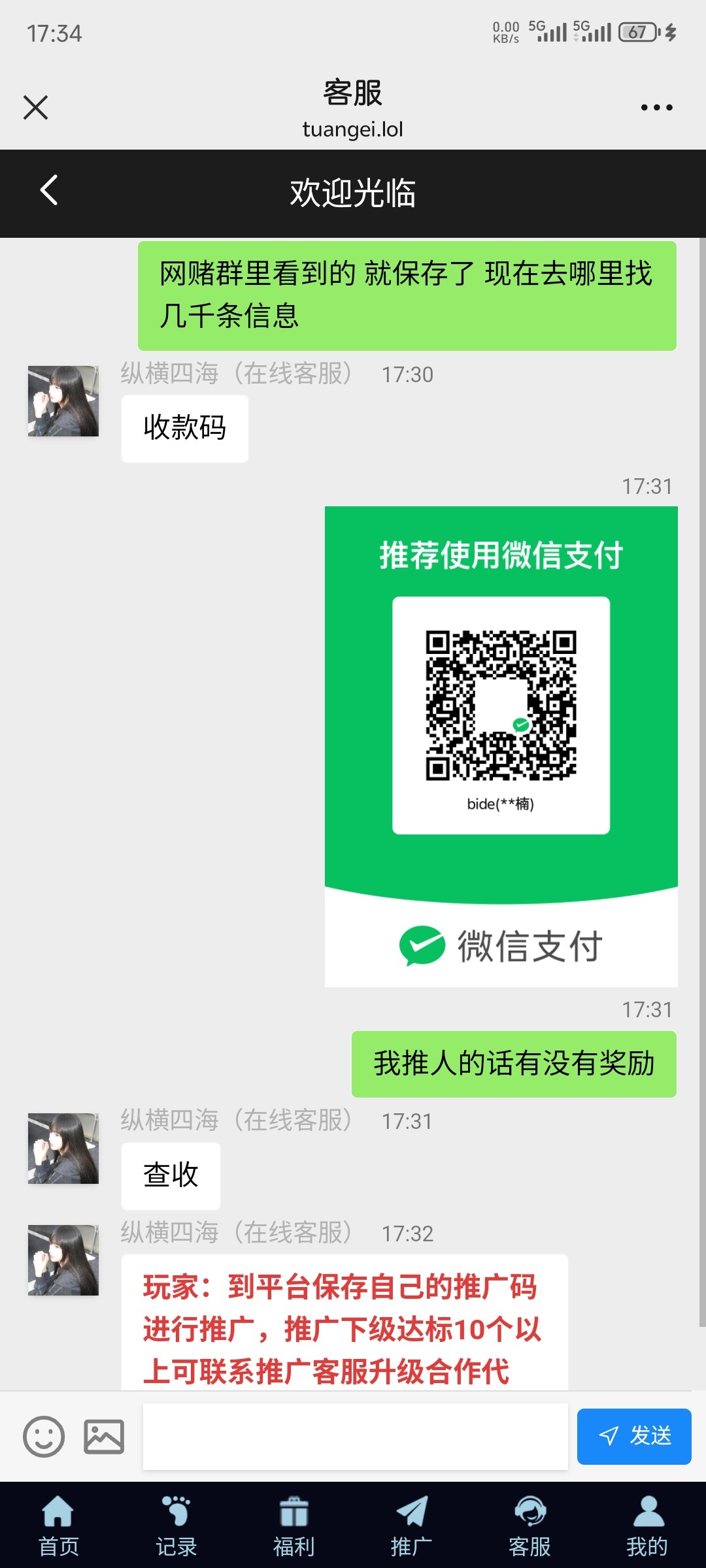Open the WeChat pay image message

click(501, 745)
